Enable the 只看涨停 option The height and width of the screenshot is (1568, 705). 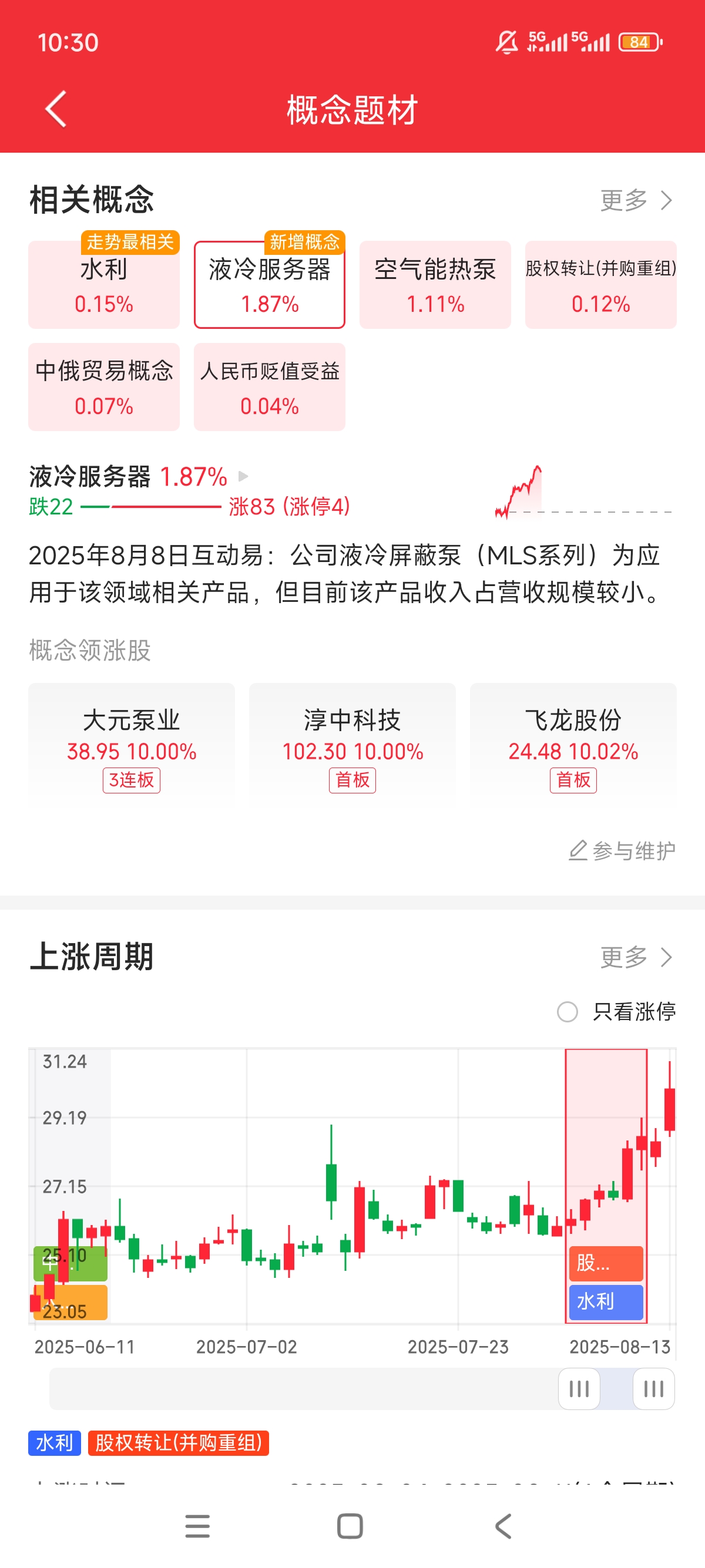[568, 1012]
